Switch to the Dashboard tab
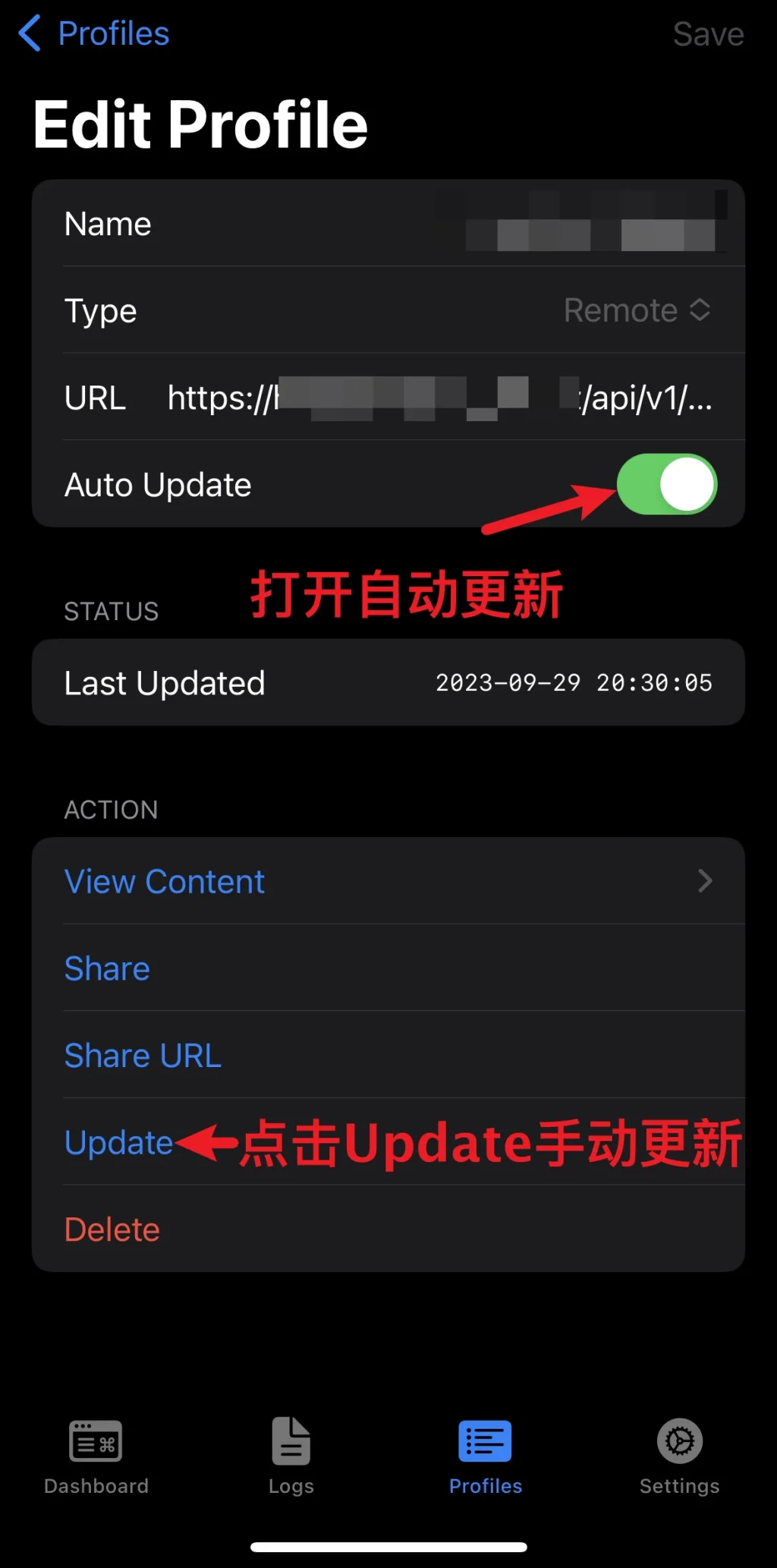This screenshot has width=777, height=1568. pyautogui.click(x=96, y=1456)
